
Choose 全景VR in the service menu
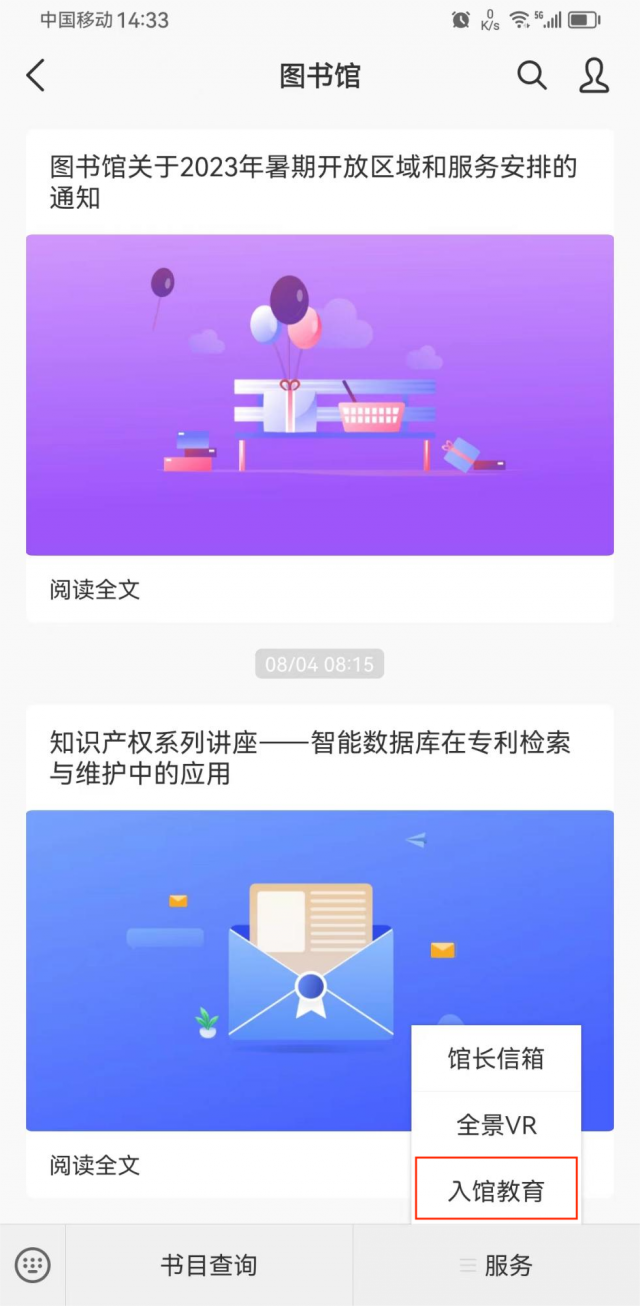pyautogui.click(x=496, y=1125)
